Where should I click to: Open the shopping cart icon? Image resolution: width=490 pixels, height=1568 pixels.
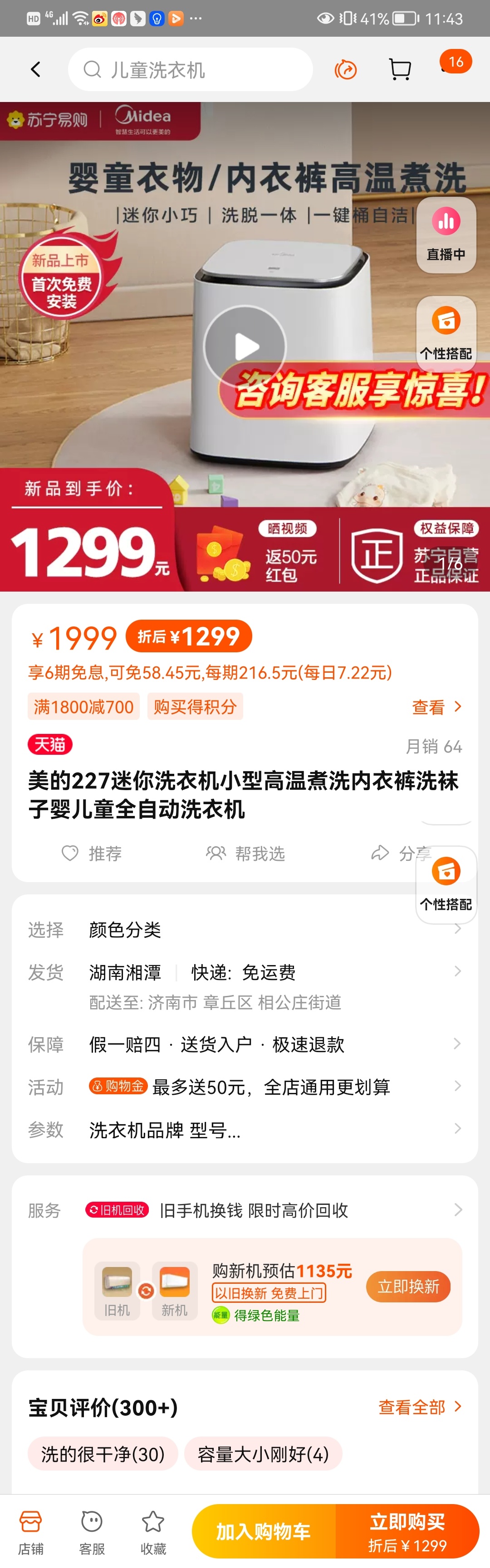(400, 69)
